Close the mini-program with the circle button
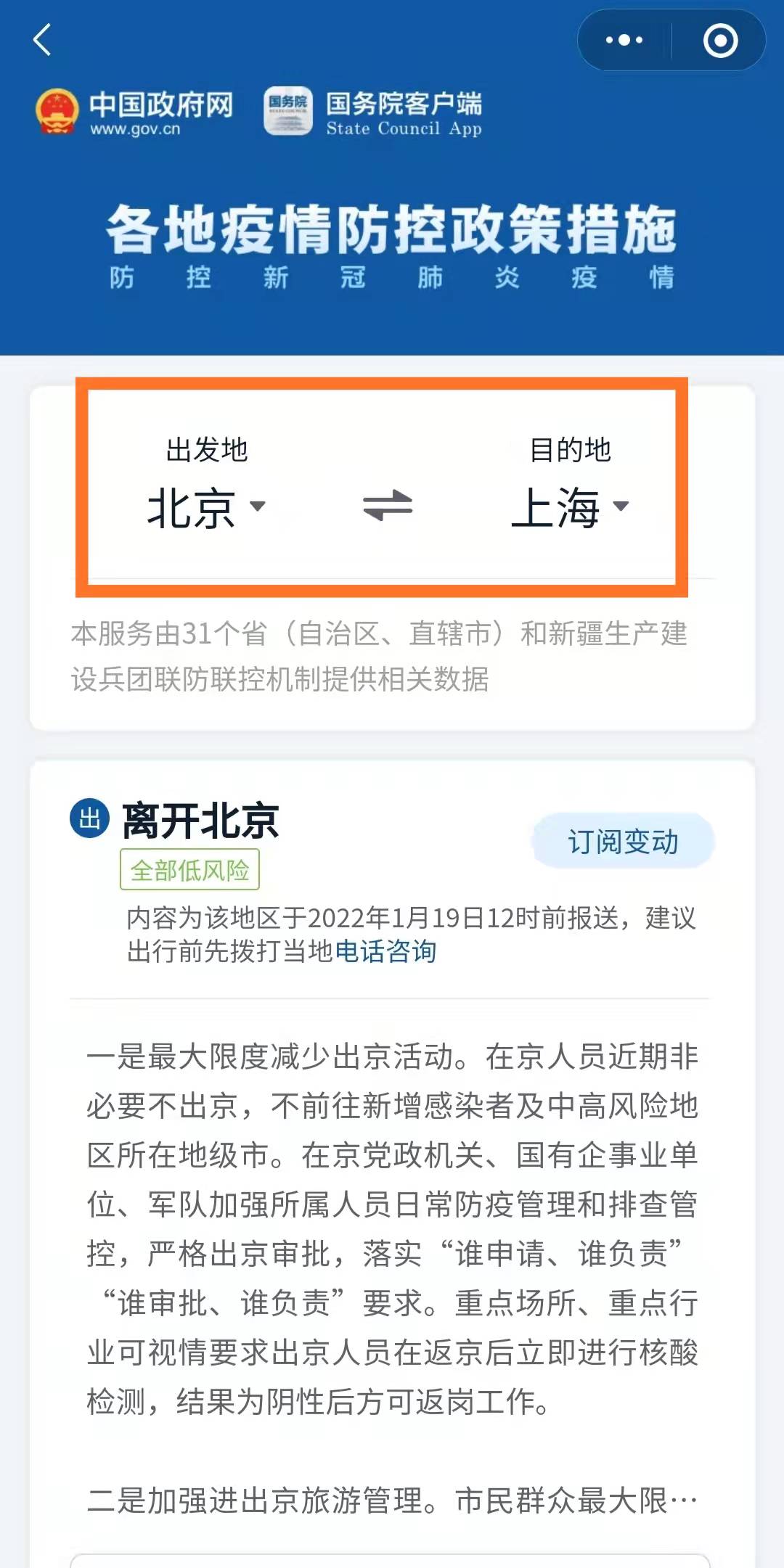The width and height of the screenshot is (784, 1568). [720, 40]
